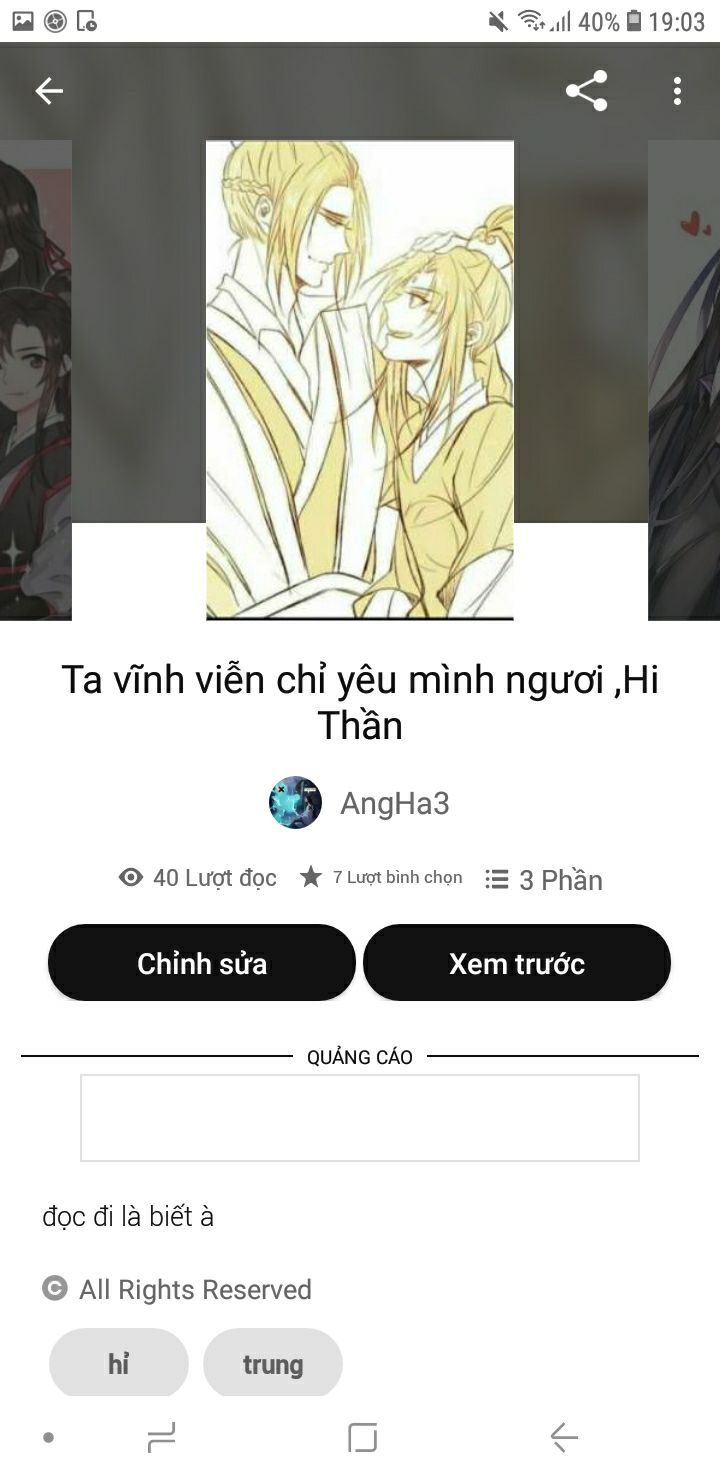Select the trung tag chip
Viewport: 720px width, 1480px height.
[x=273, y=1363]
